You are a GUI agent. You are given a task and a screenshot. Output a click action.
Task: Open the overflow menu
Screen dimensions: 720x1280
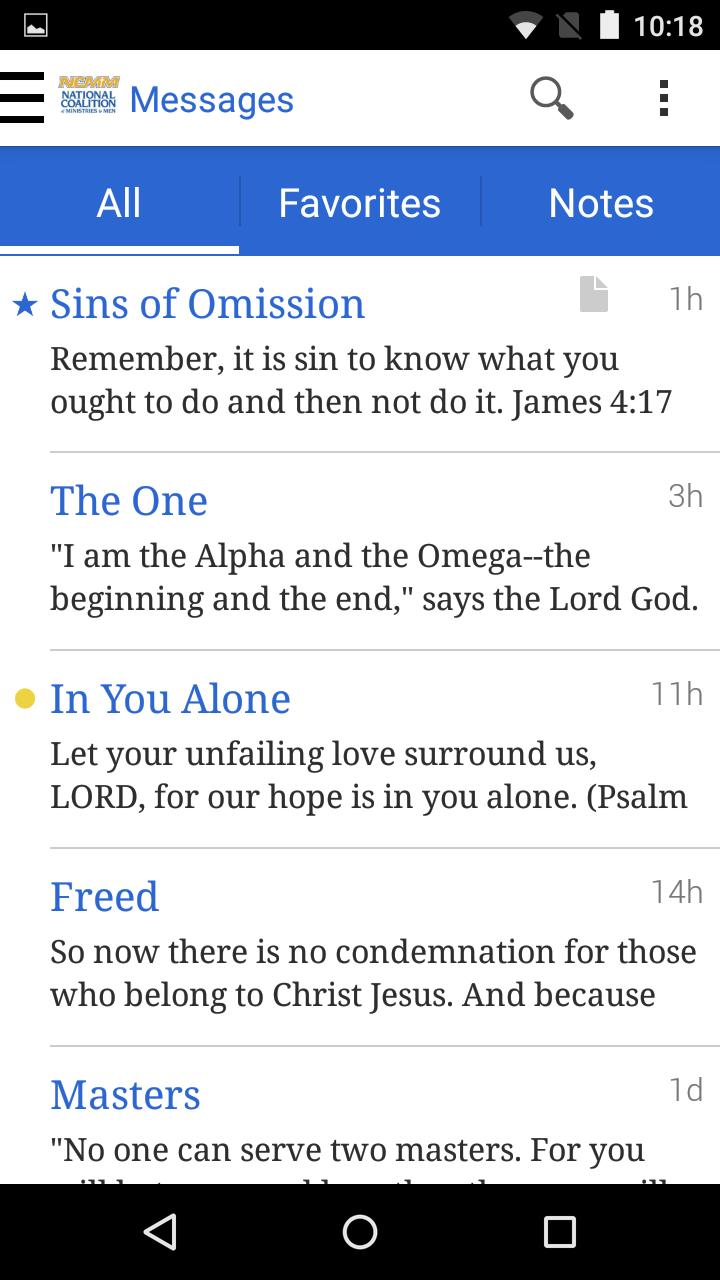[x=663, y=98]
